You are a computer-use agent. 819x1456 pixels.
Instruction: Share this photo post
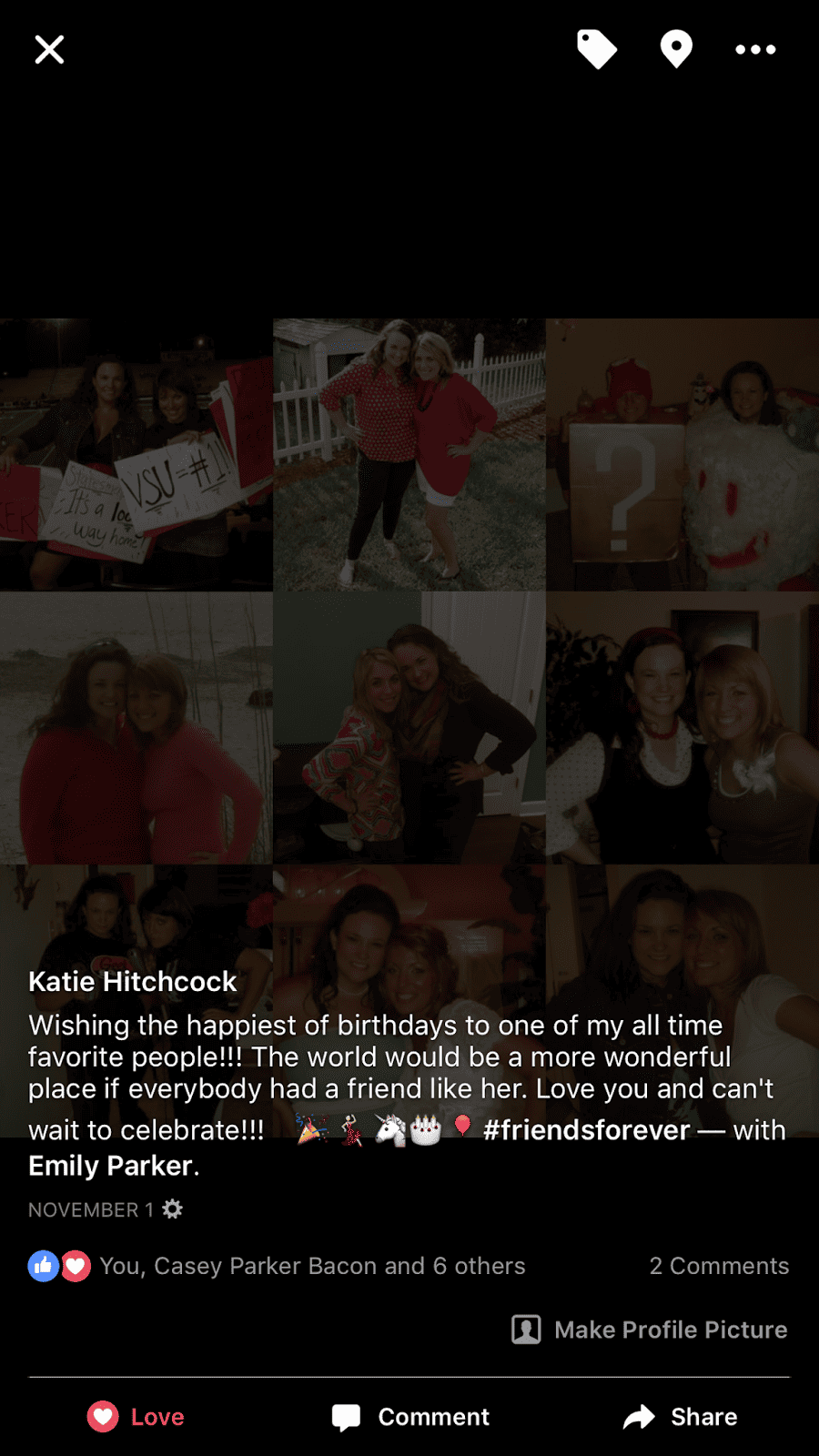[x=681, y=1417]
